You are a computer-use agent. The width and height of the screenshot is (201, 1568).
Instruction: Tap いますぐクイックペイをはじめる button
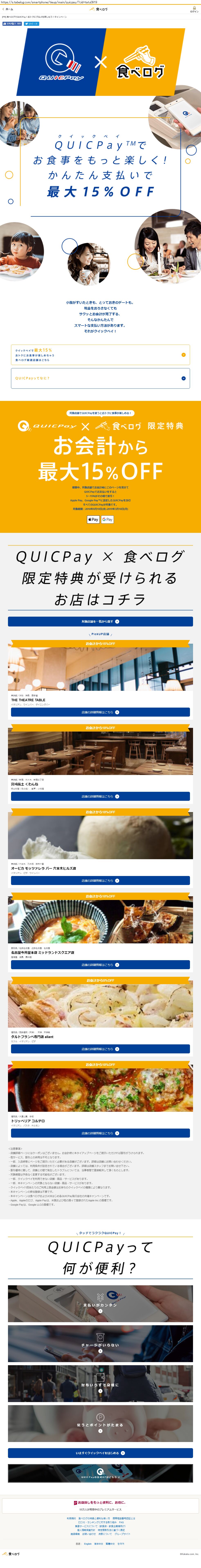pyautogui.click(x=100, y=1453)
